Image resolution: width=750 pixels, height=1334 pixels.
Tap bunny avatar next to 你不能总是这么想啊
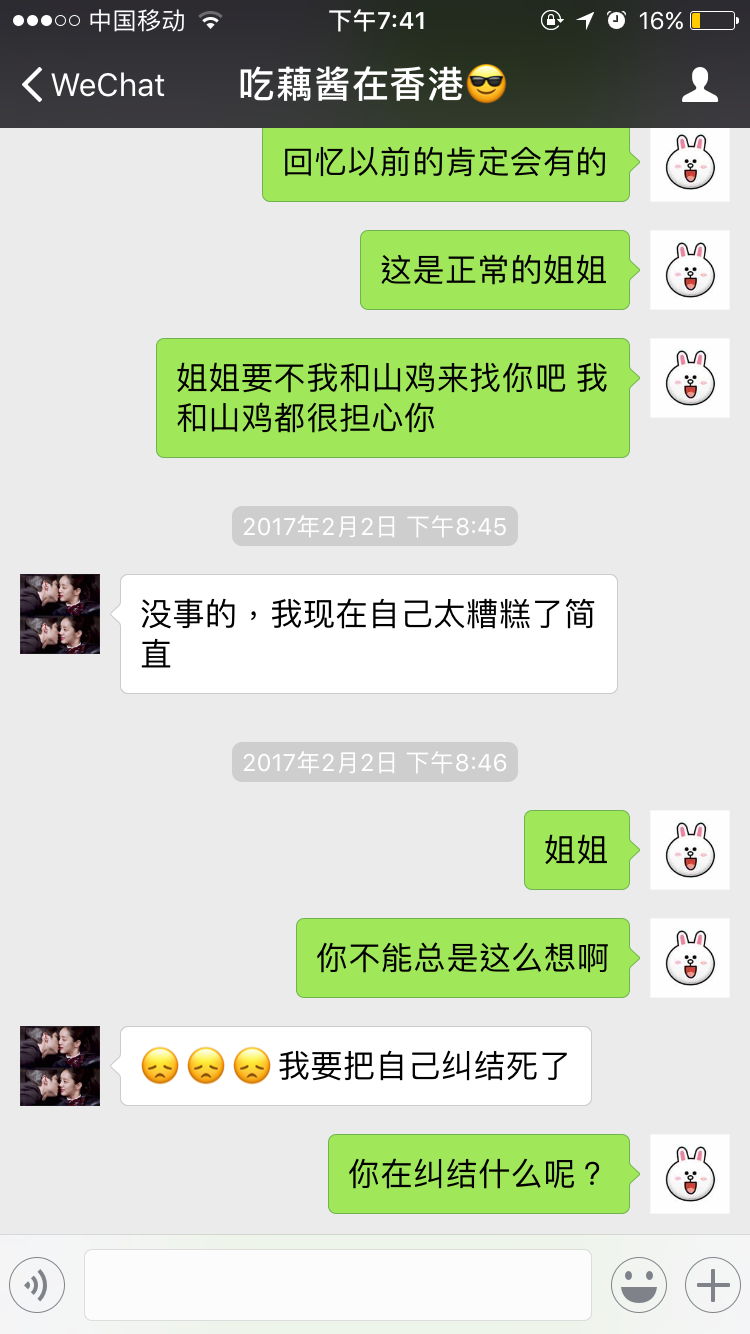[x=690, y=958]
